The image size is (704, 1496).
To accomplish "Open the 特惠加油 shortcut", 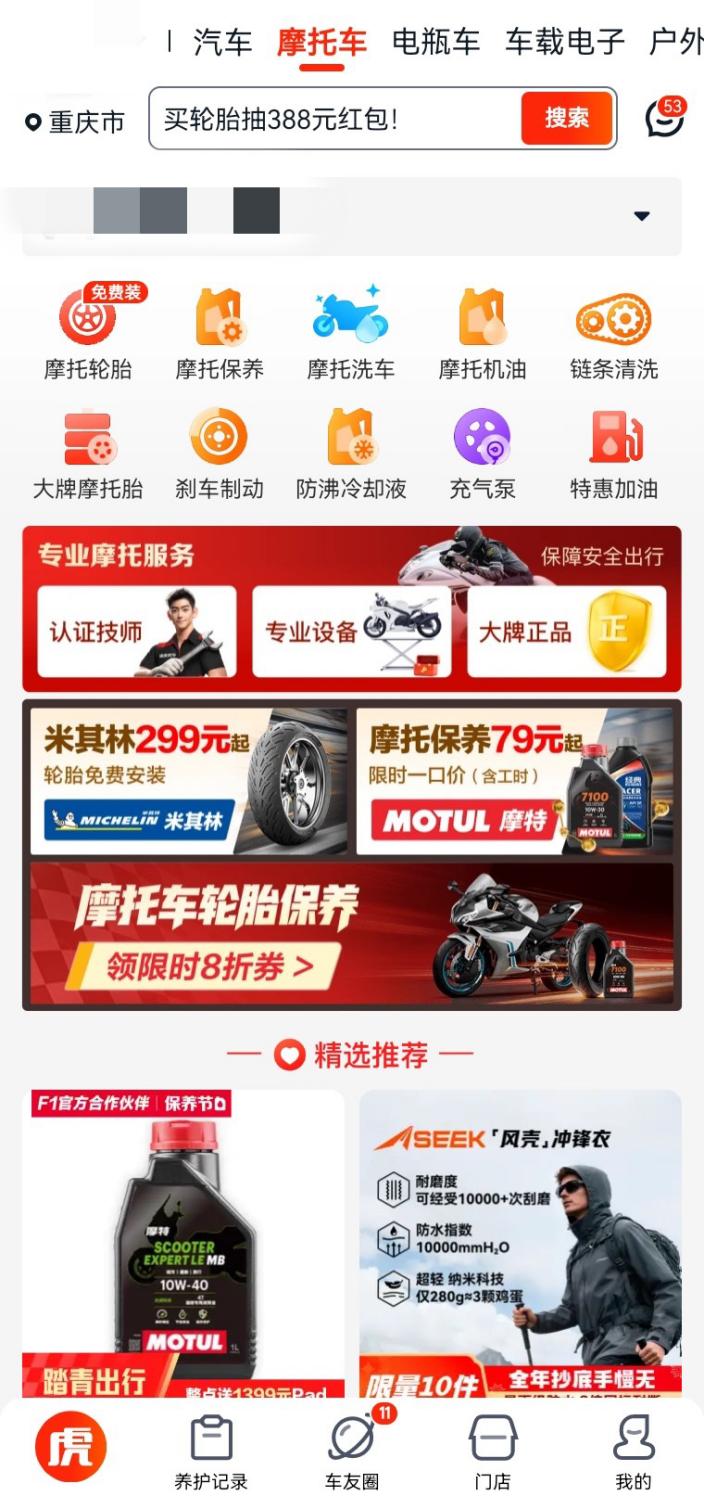I will point(613,454).
